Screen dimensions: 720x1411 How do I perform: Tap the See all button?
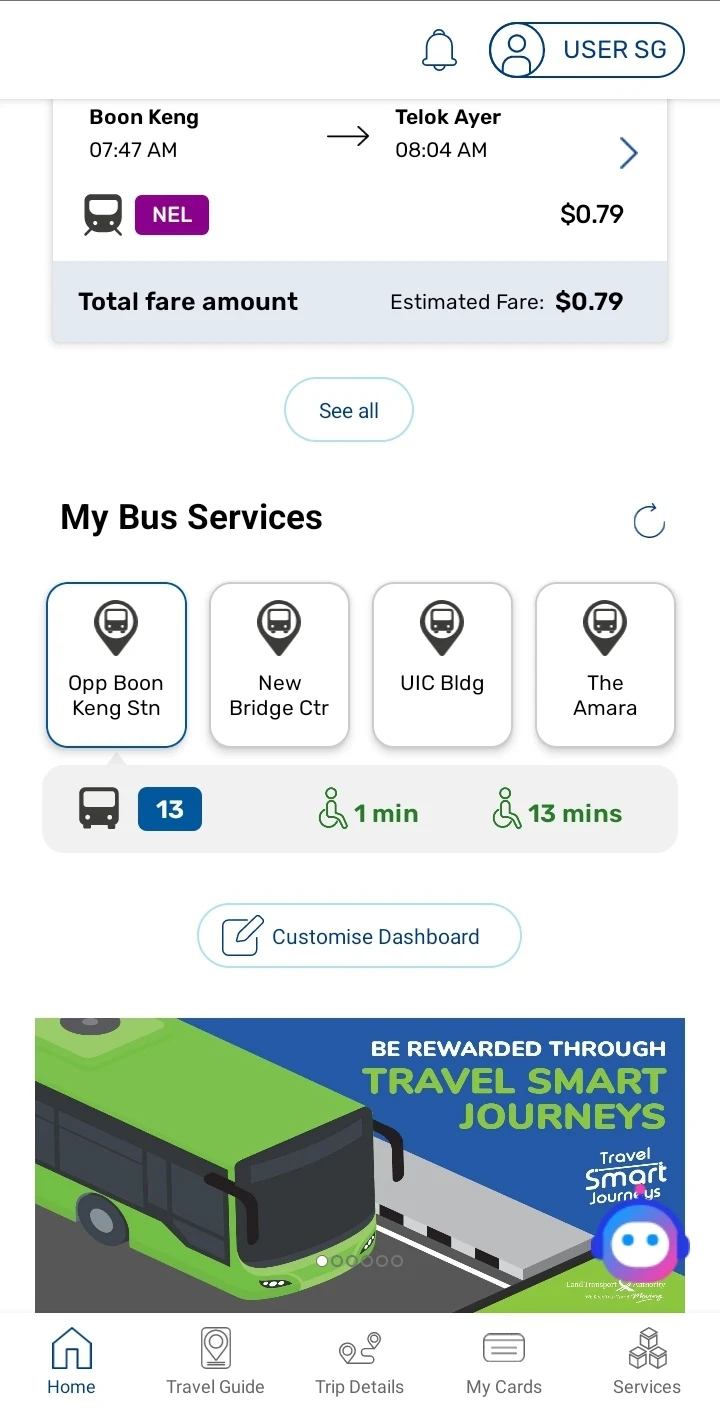pos(349,410)
